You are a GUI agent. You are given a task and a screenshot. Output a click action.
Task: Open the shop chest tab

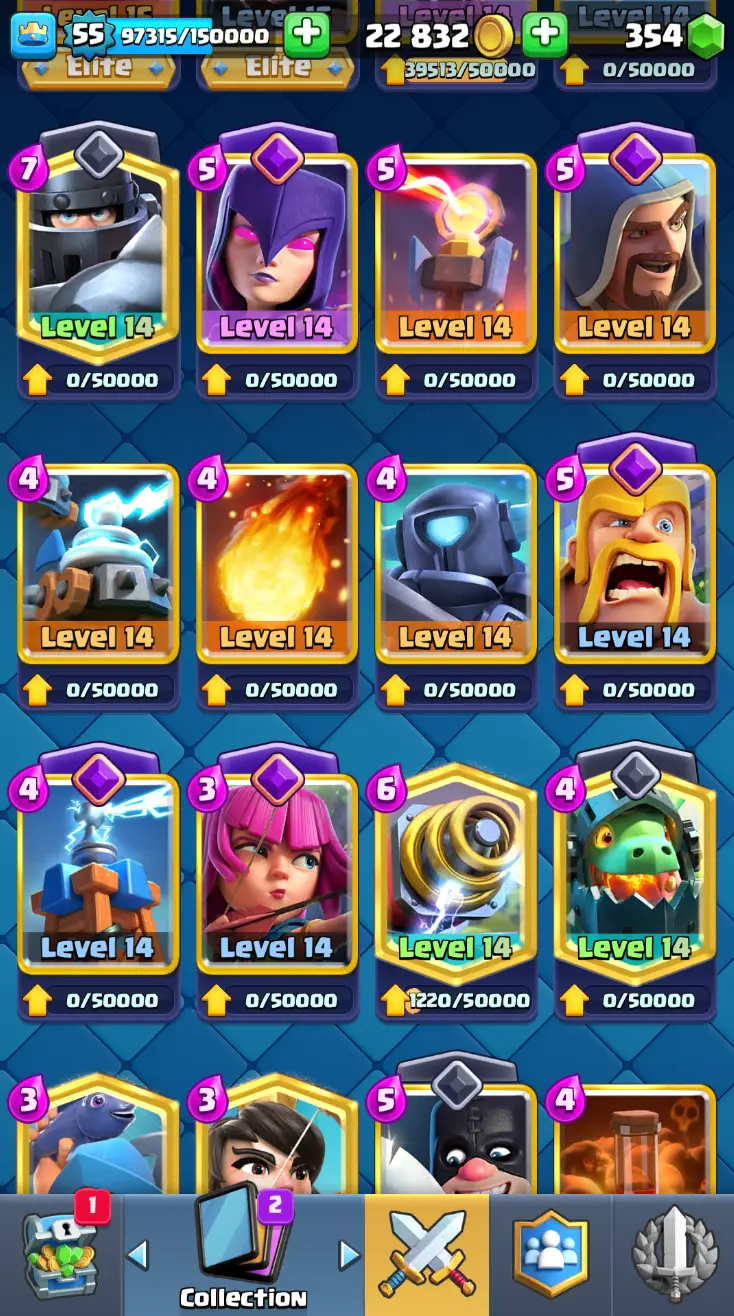pyautogui.click(x=62, y=1255)
